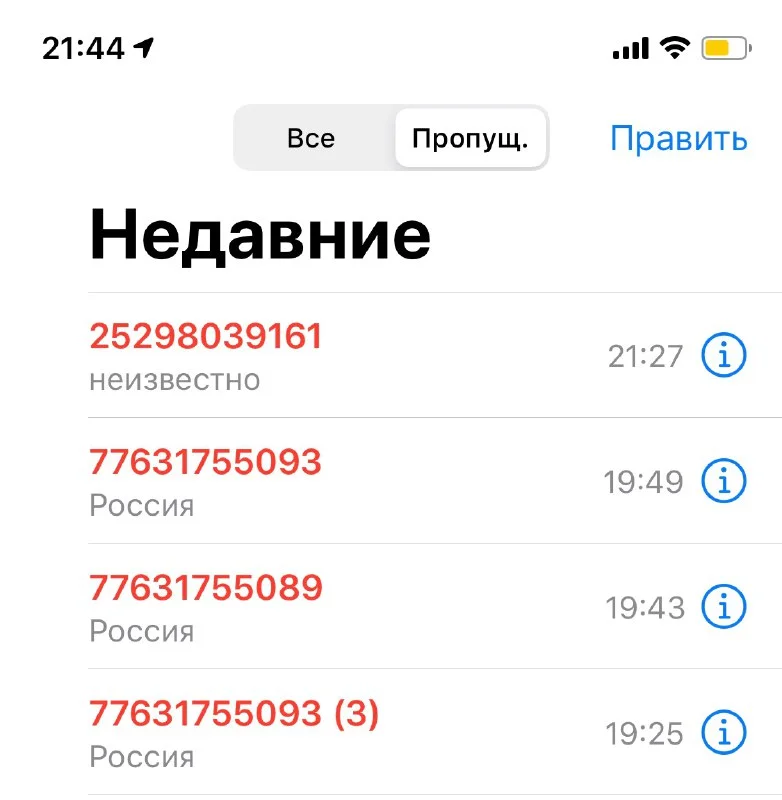The height and width of the screenshot is (800, 782).
Task: Select the Пропущ. missed calls tab
Action: point(470,138)
